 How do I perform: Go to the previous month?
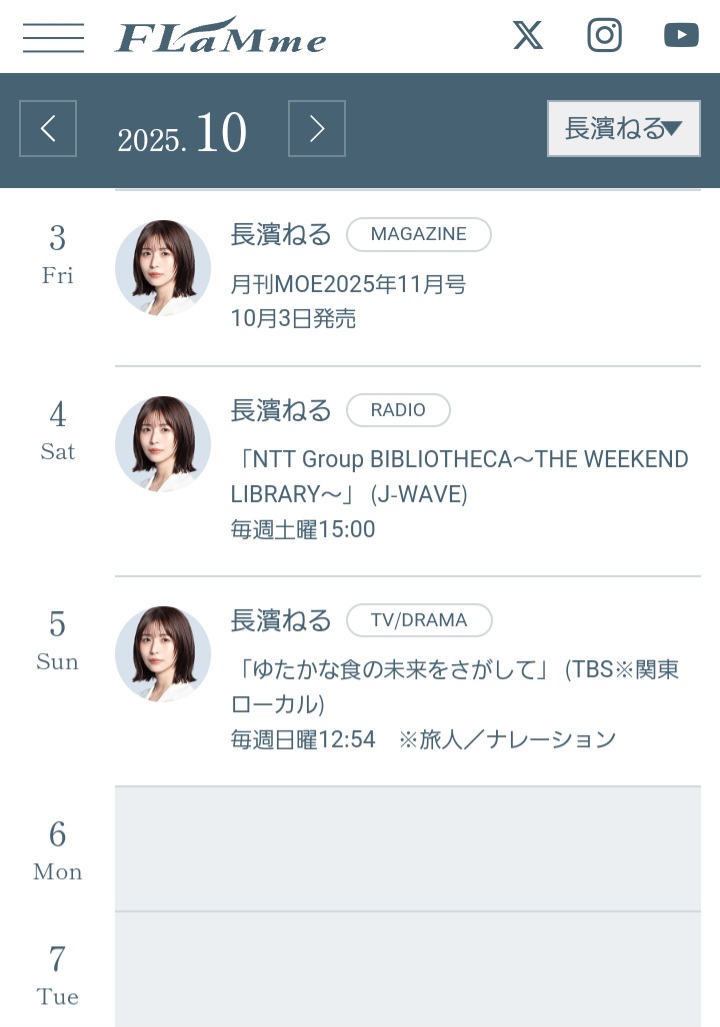[48, 129]
